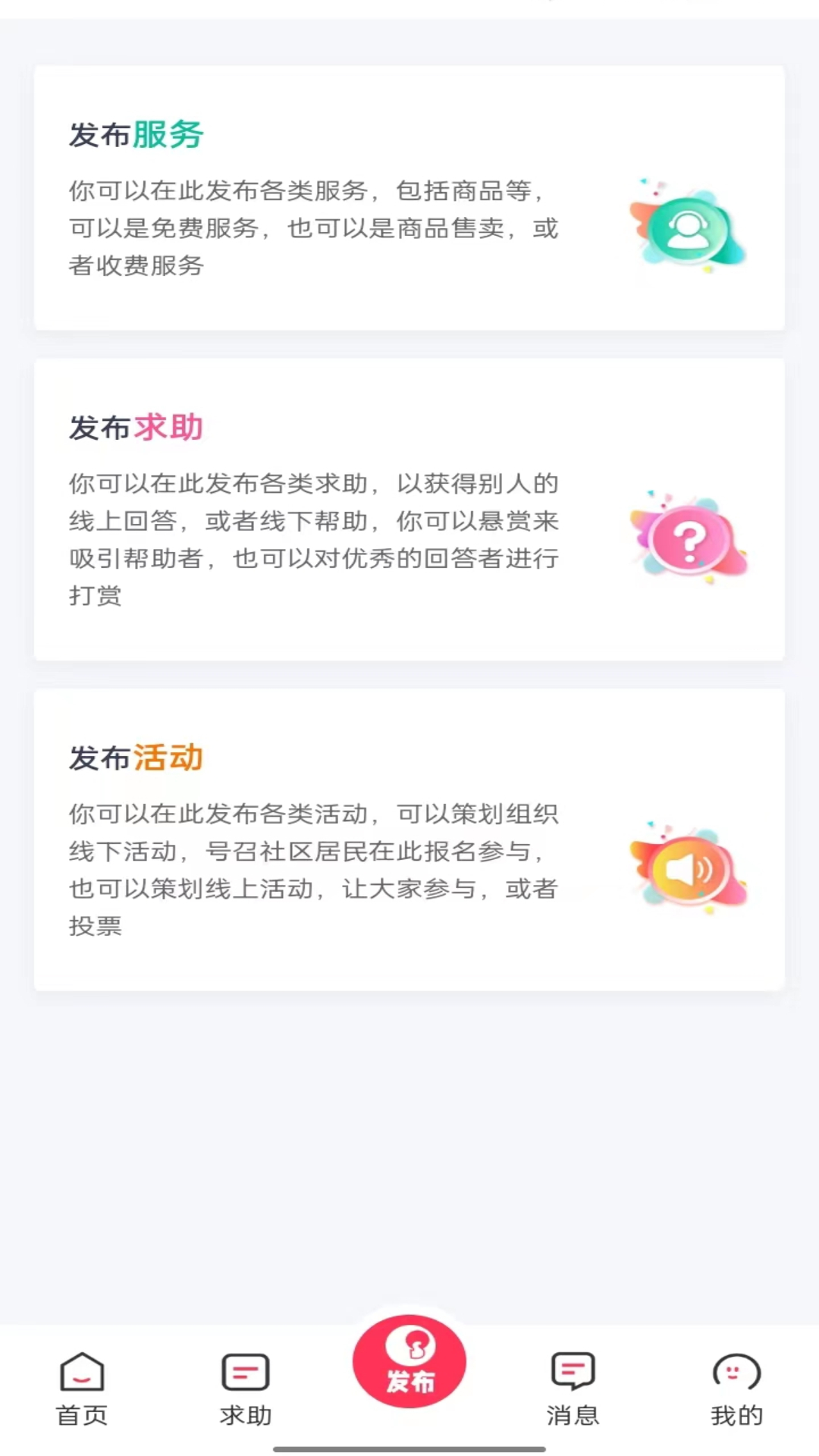Tap the red 发布 button
The width and height of the screenshot is (819, 1456).
(409, 1362)
